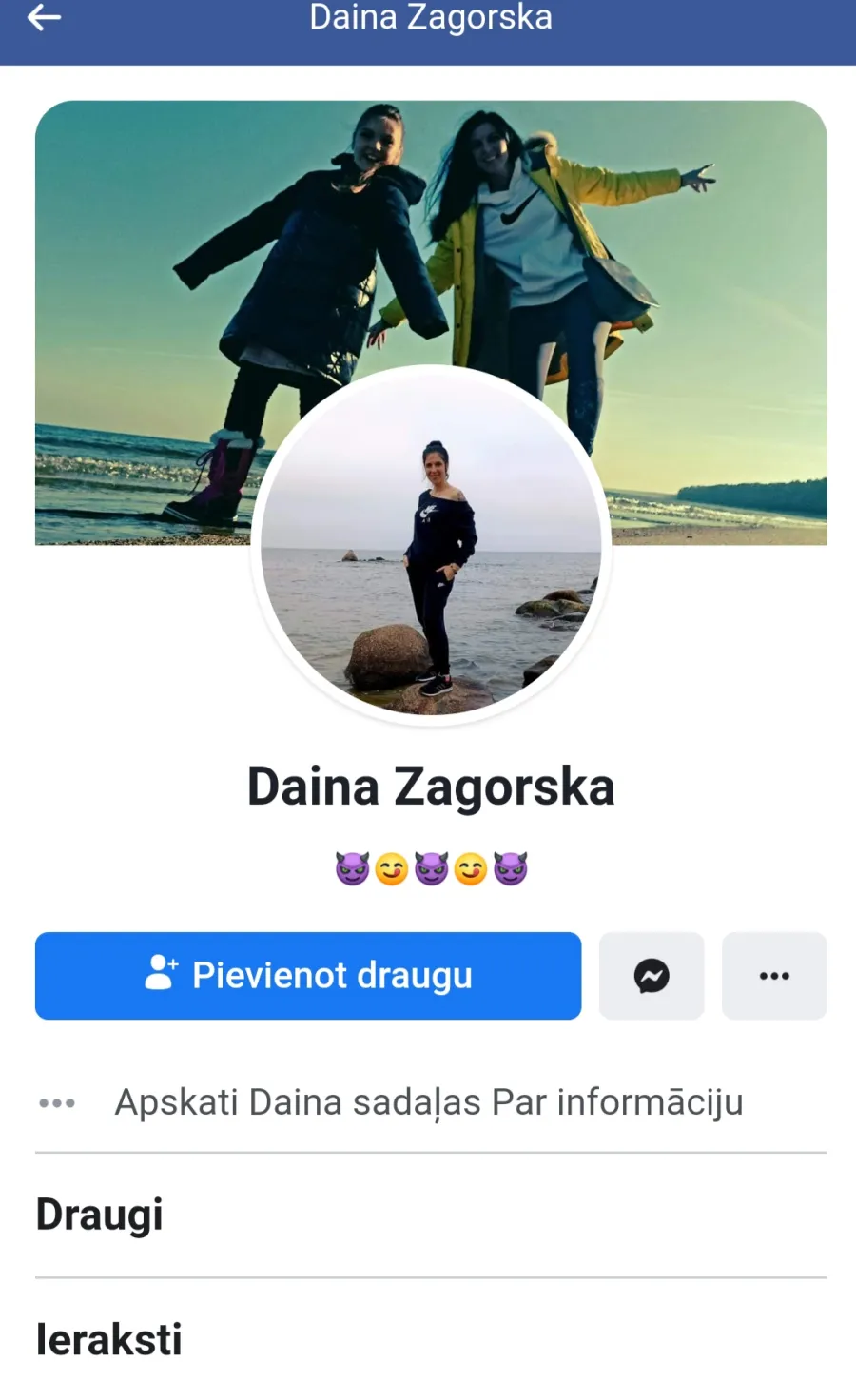View the round profile picture
This screenshot has width=856, height=1400.
[x=431, y=544]
